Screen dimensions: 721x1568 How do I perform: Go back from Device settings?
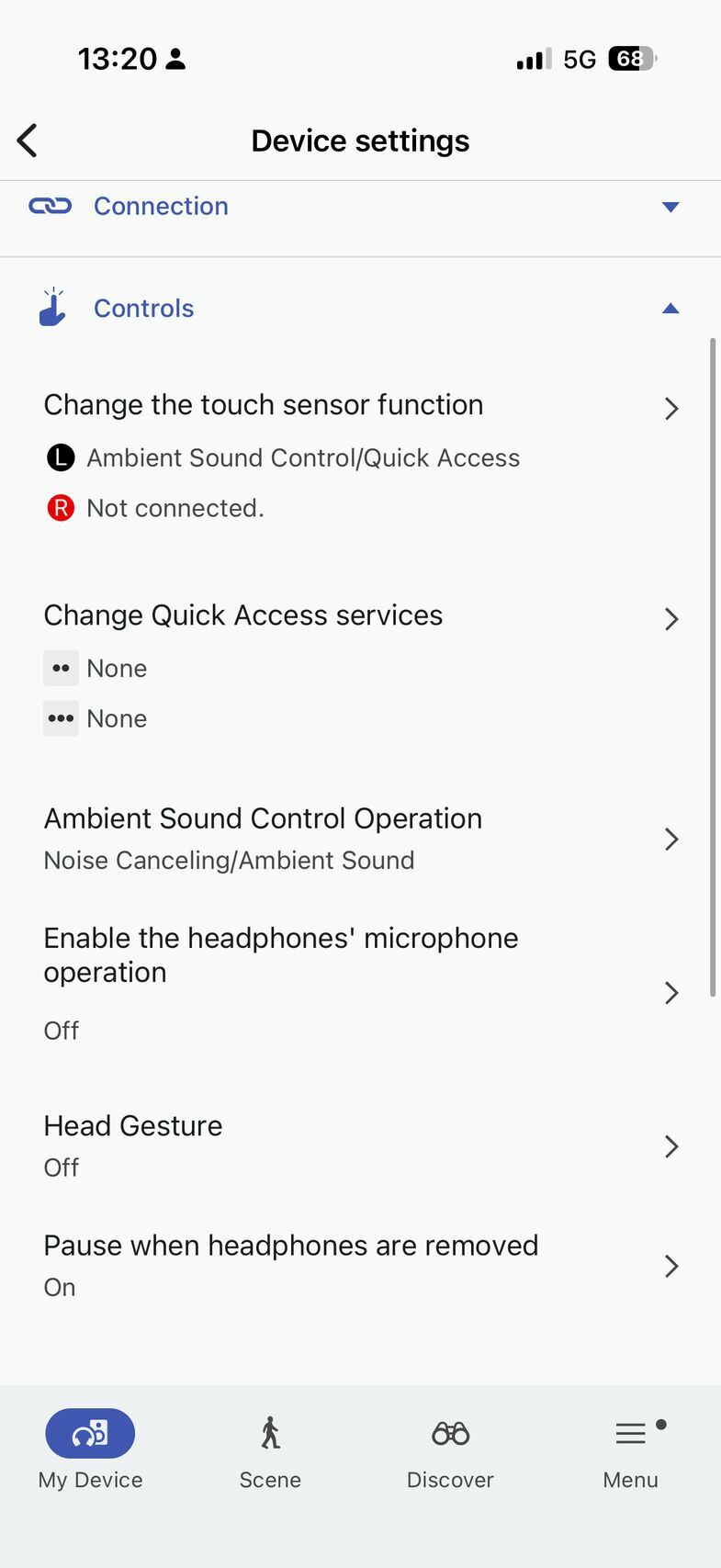coord(28,141)
